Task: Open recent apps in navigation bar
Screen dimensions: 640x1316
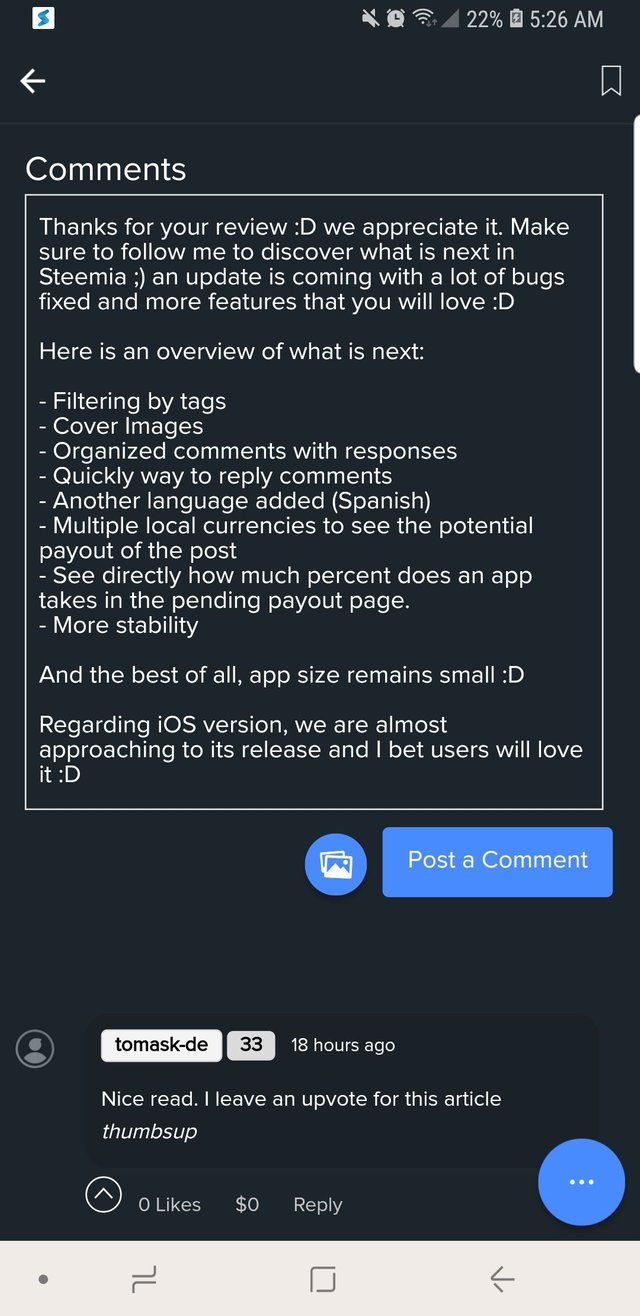Action: (144, 1278)
